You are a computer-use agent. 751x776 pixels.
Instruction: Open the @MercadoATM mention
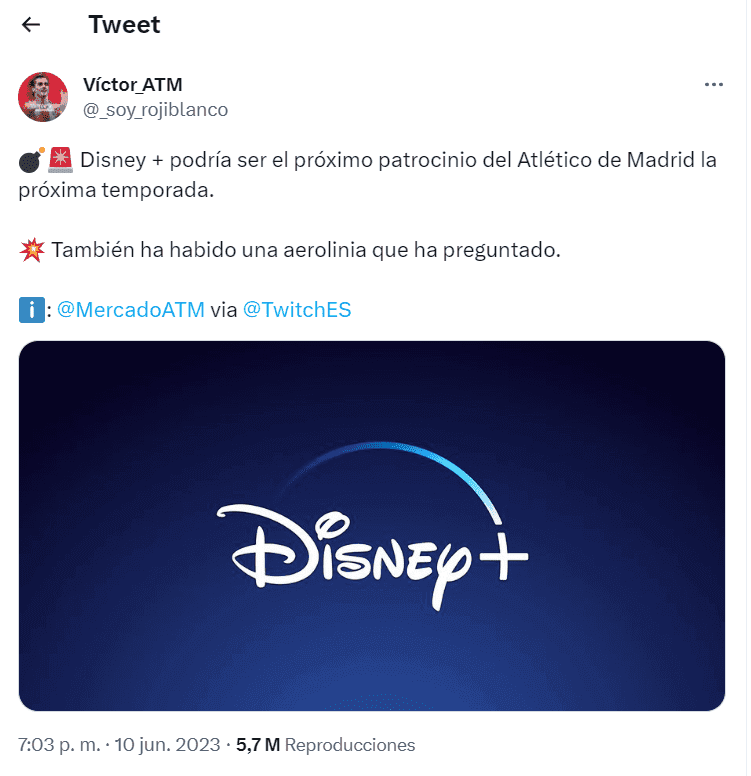(x=131, y=310)
